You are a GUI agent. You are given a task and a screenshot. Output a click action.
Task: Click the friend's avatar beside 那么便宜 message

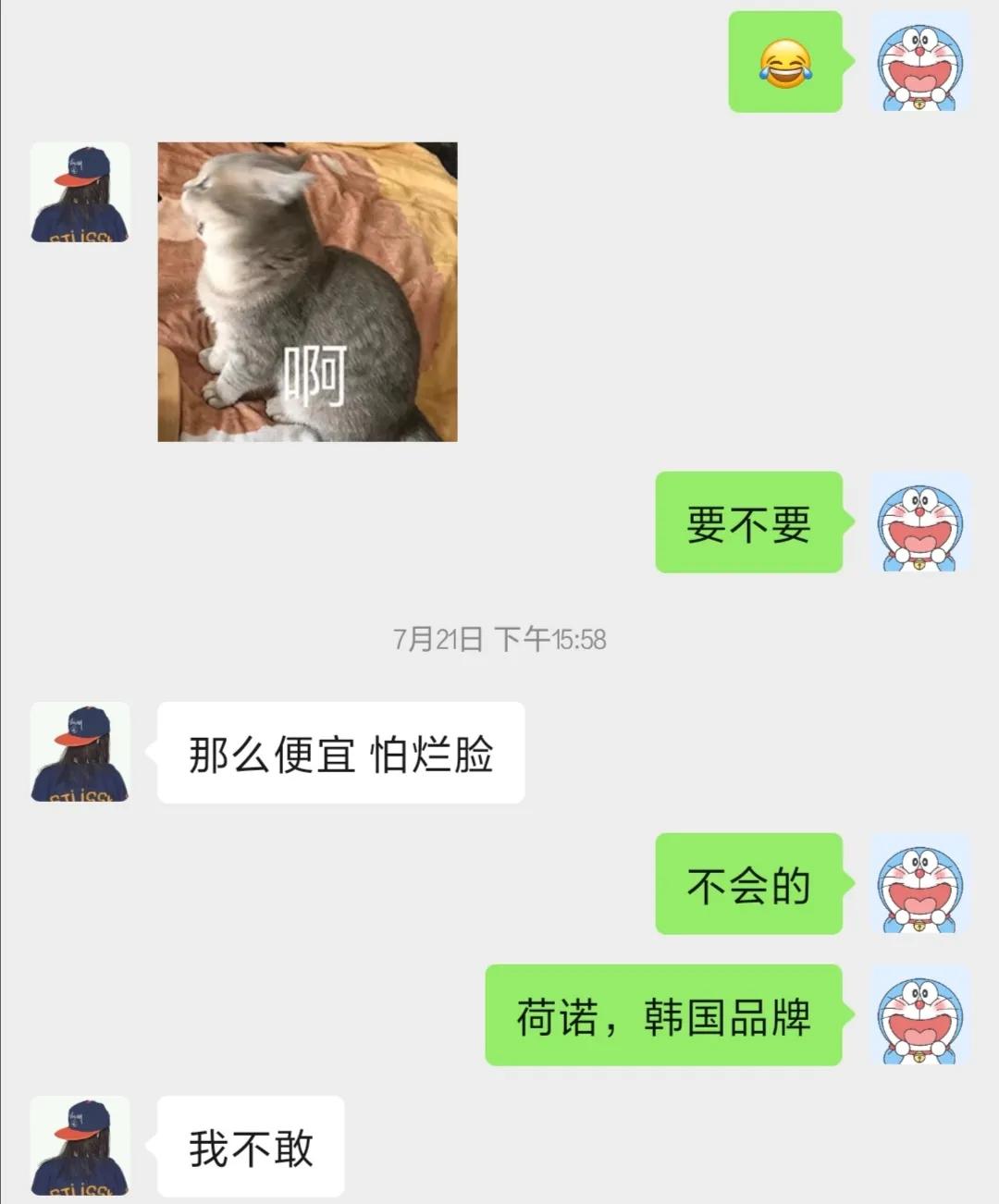(80, 751)
